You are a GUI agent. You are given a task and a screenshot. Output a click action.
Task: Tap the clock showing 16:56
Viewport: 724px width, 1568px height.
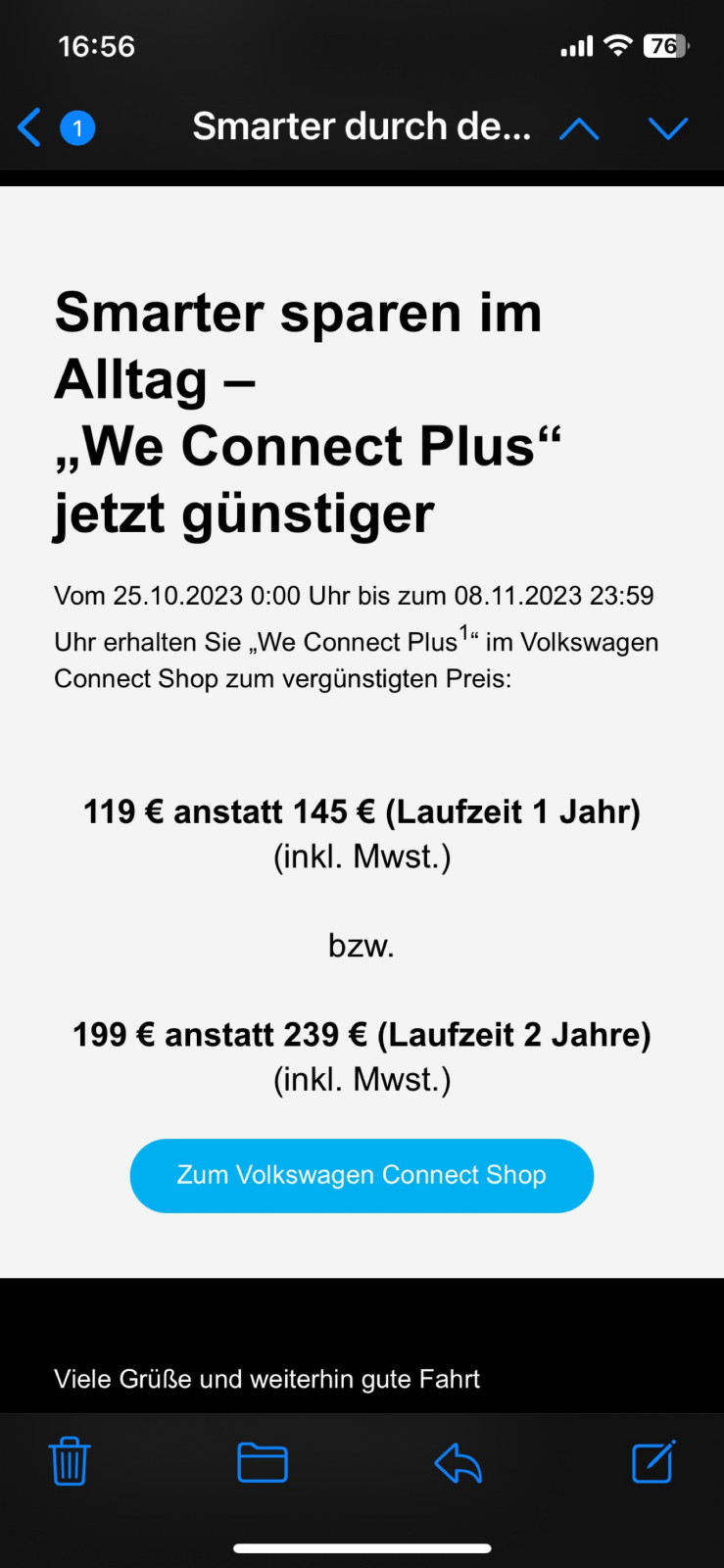(95, 45)
